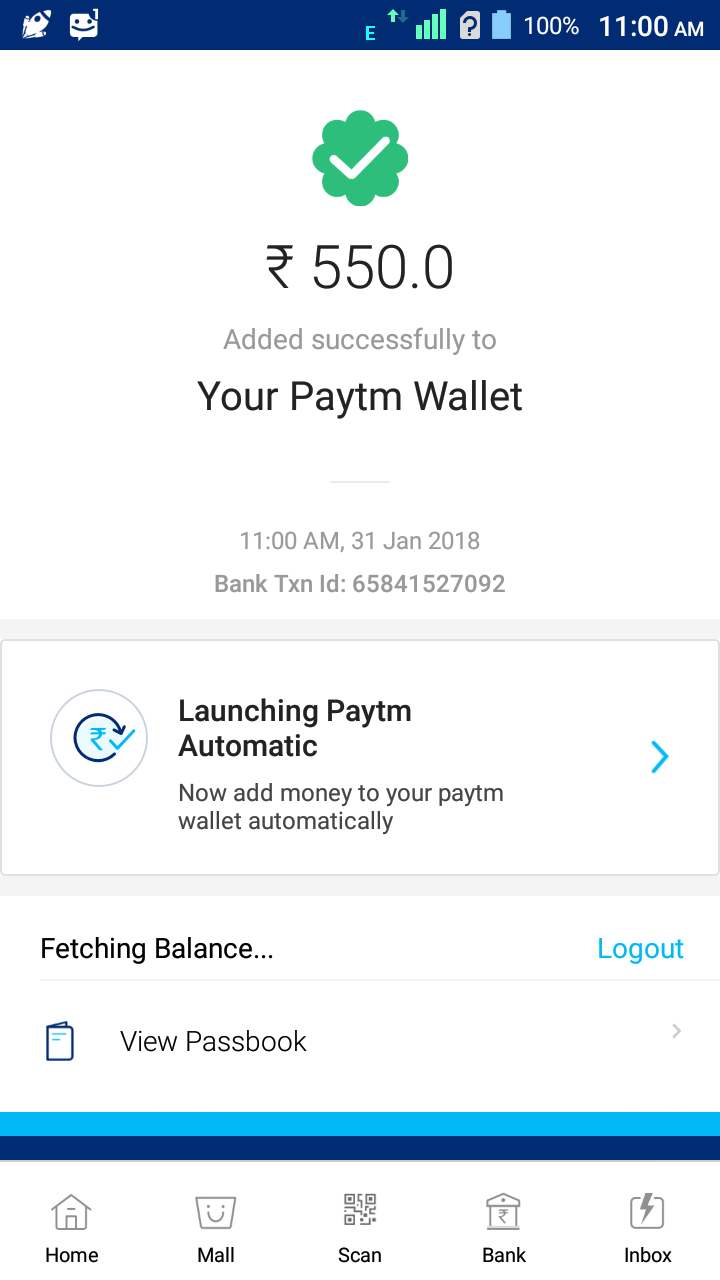The image size is (720, 1280).
Task: Open the Inbox tab
Action: pyautogui.click(x=648, y=1227)
